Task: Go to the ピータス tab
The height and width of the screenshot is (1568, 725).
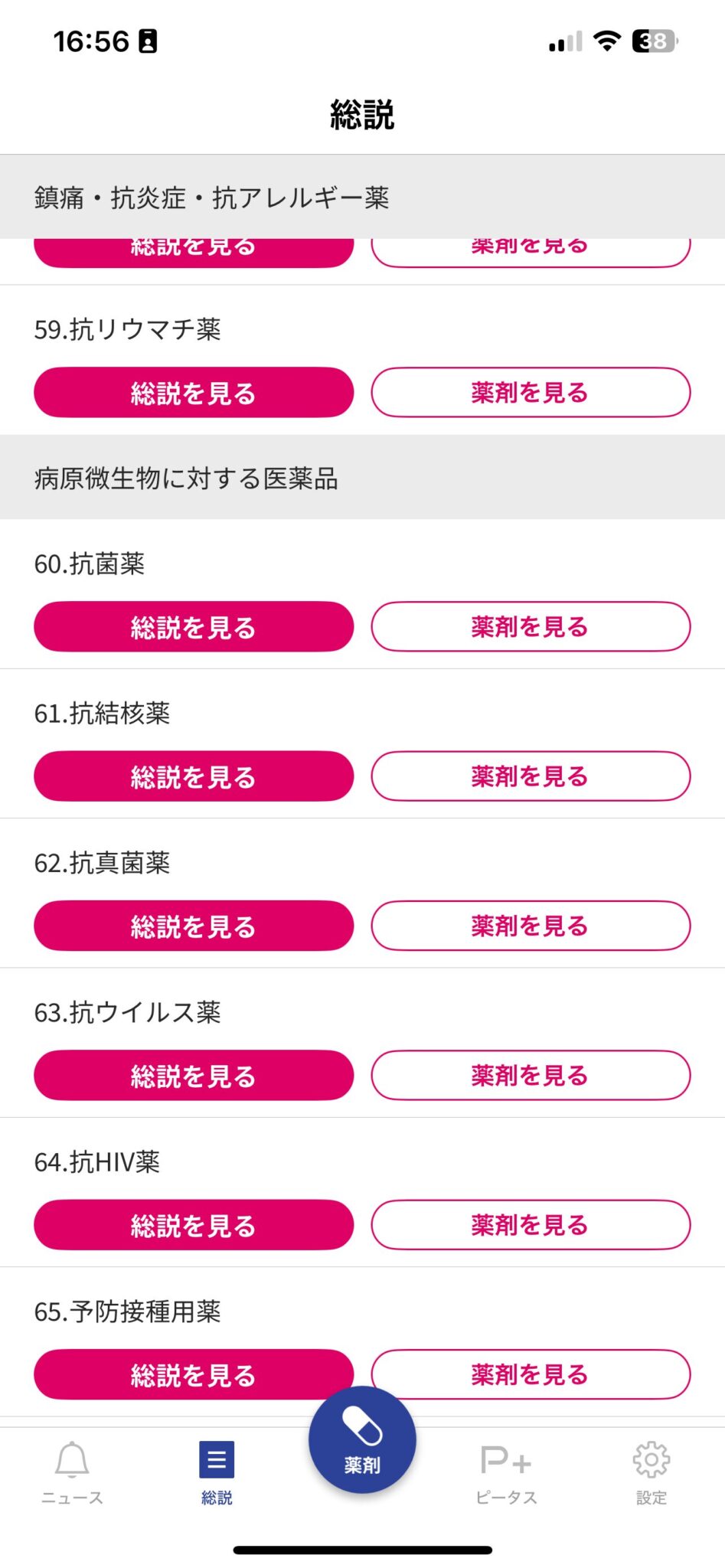Action: click(506, 1473)
